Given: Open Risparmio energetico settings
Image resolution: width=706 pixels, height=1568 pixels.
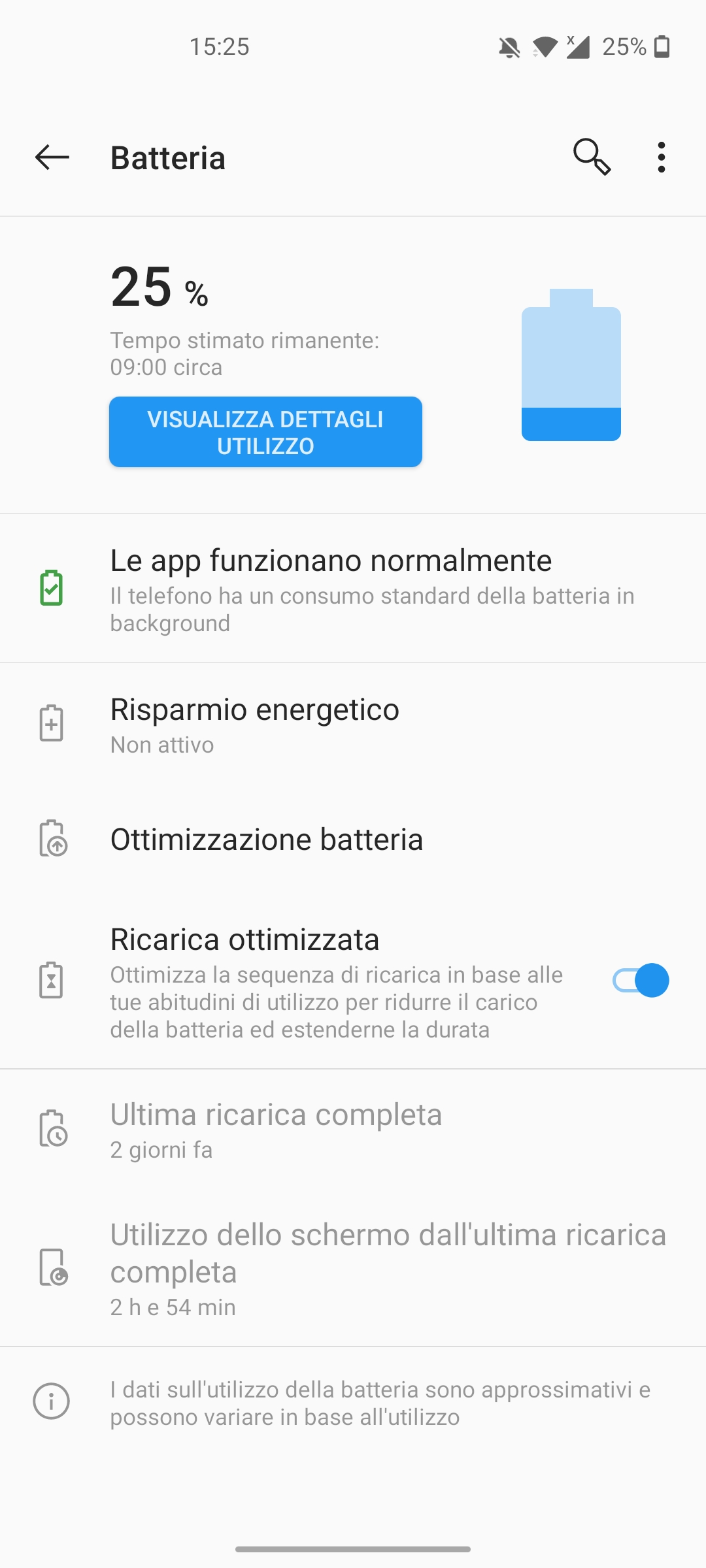Looking at the screenshot, I should tap(353, 725).
